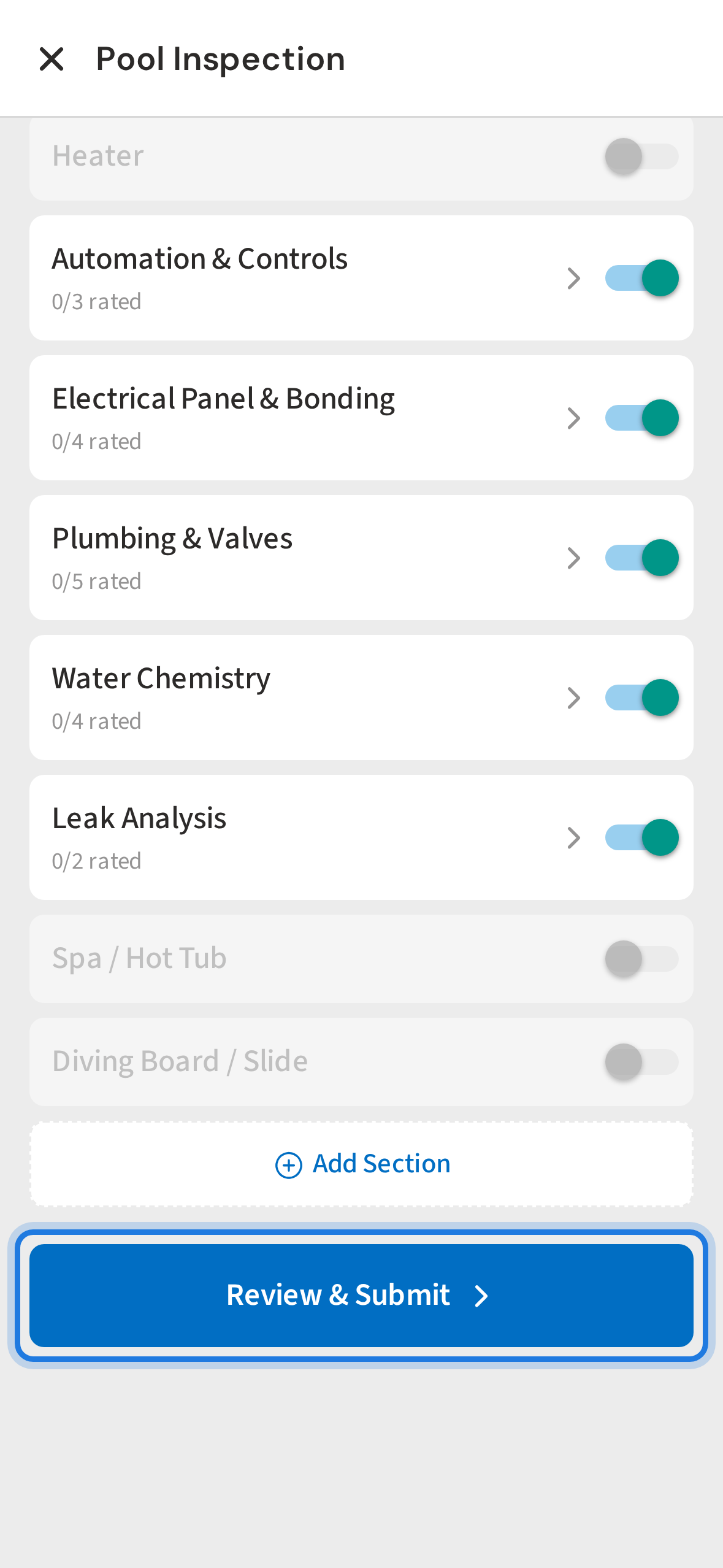Click the arrow inside Review & Submit button
This screenshot has width=723, height=1568.
point(481,1295)
